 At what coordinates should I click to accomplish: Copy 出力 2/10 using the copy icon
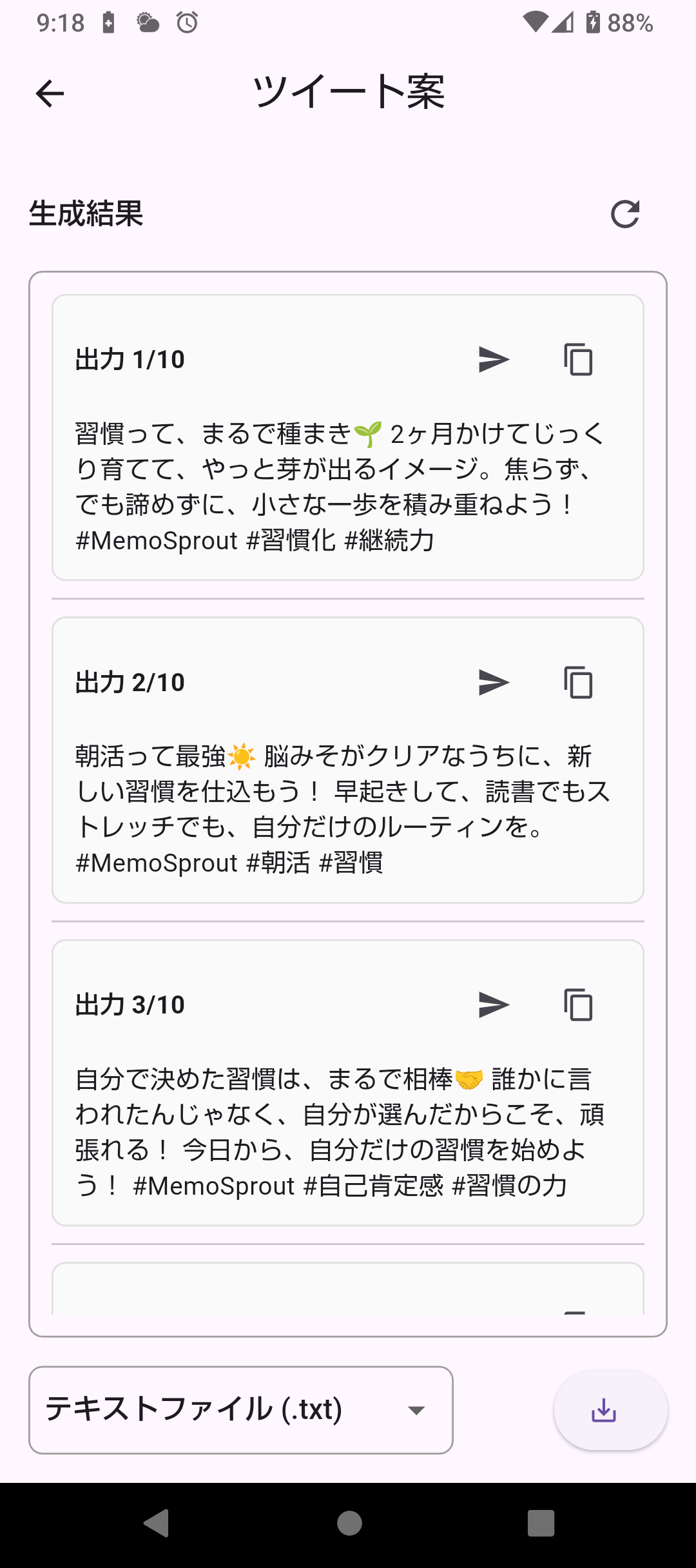click(x=578, y=683)
